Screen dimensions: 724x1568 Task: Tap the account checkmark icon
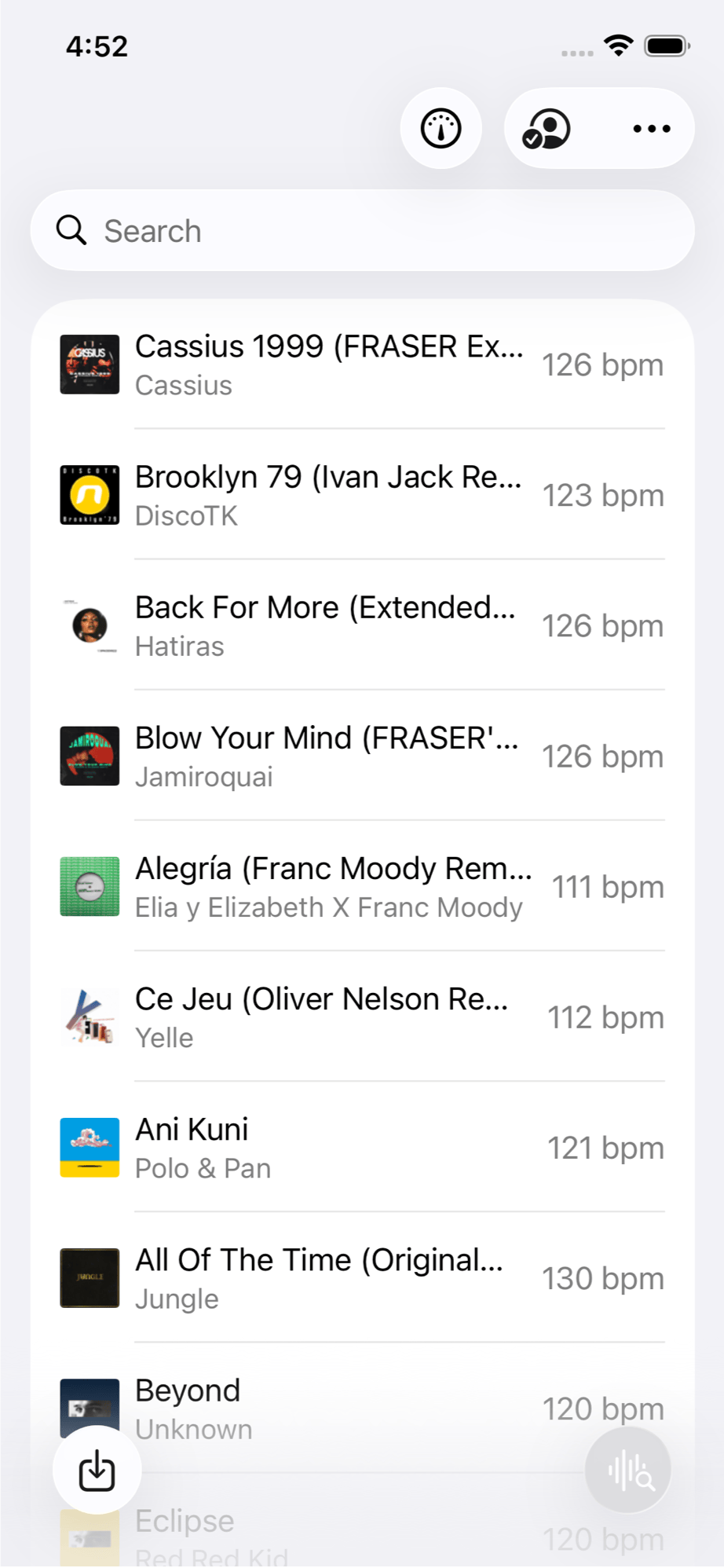(x=547, y=128)
